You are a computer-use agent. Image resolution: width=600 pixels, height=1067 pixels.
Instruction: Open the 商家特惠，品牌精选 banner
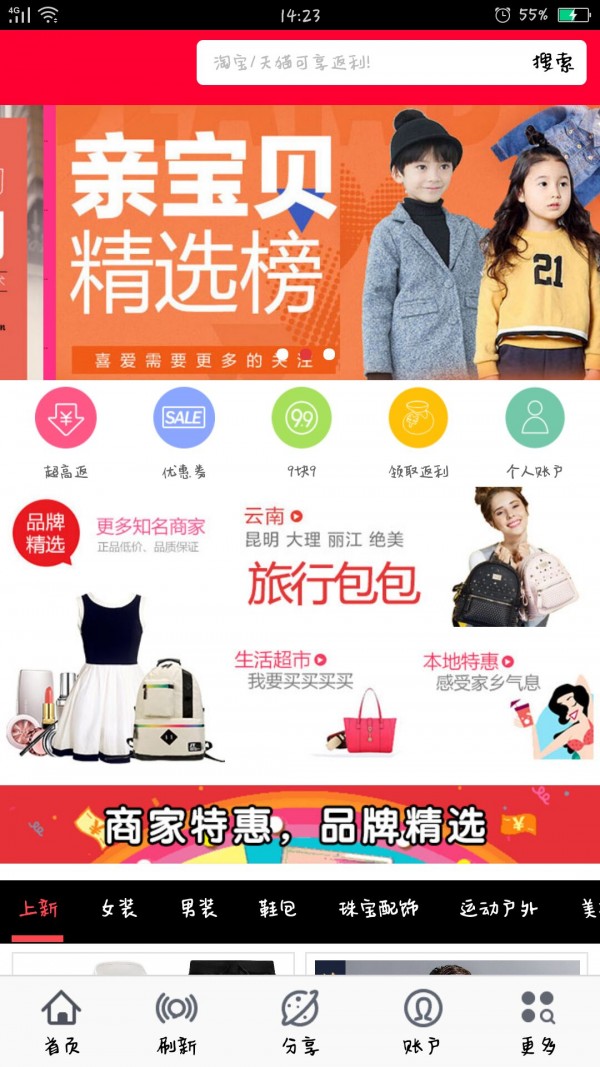pos(300,825)
